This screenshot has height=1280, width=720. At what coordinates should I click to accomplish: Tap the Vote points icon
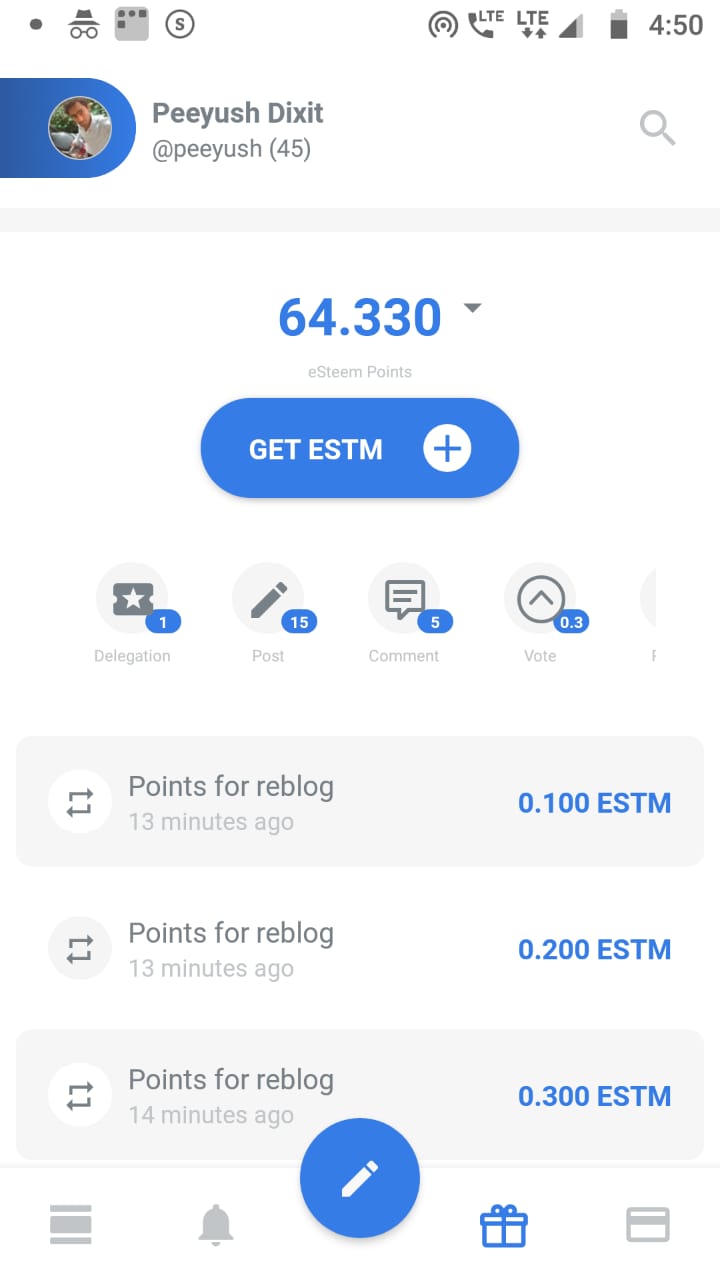(x=540, y=600)
